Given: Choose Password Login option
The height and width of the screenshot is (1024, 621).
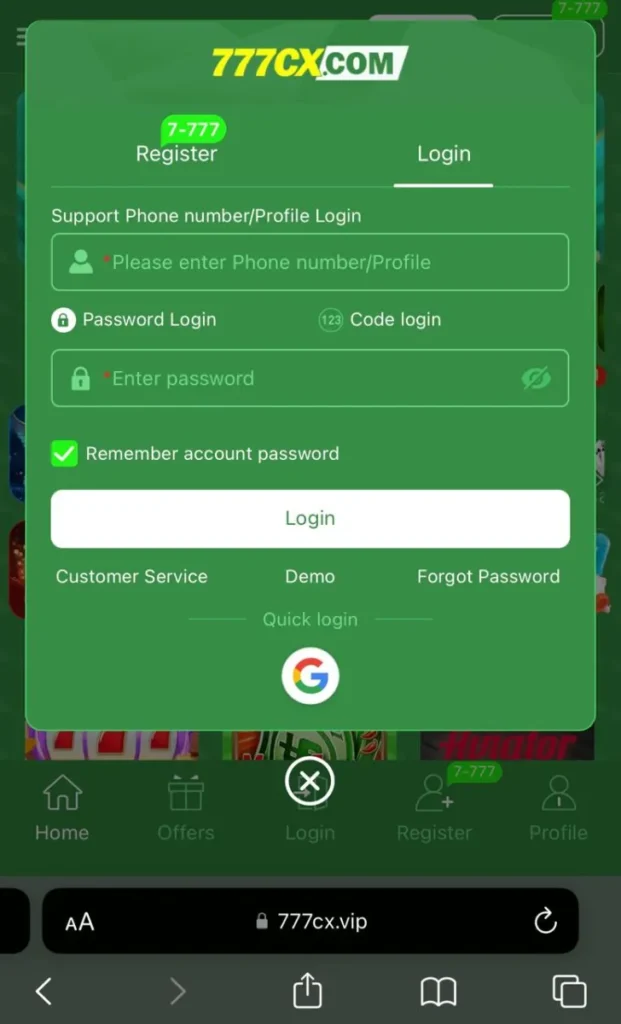Looking at the screenshot, I should 134,320.
